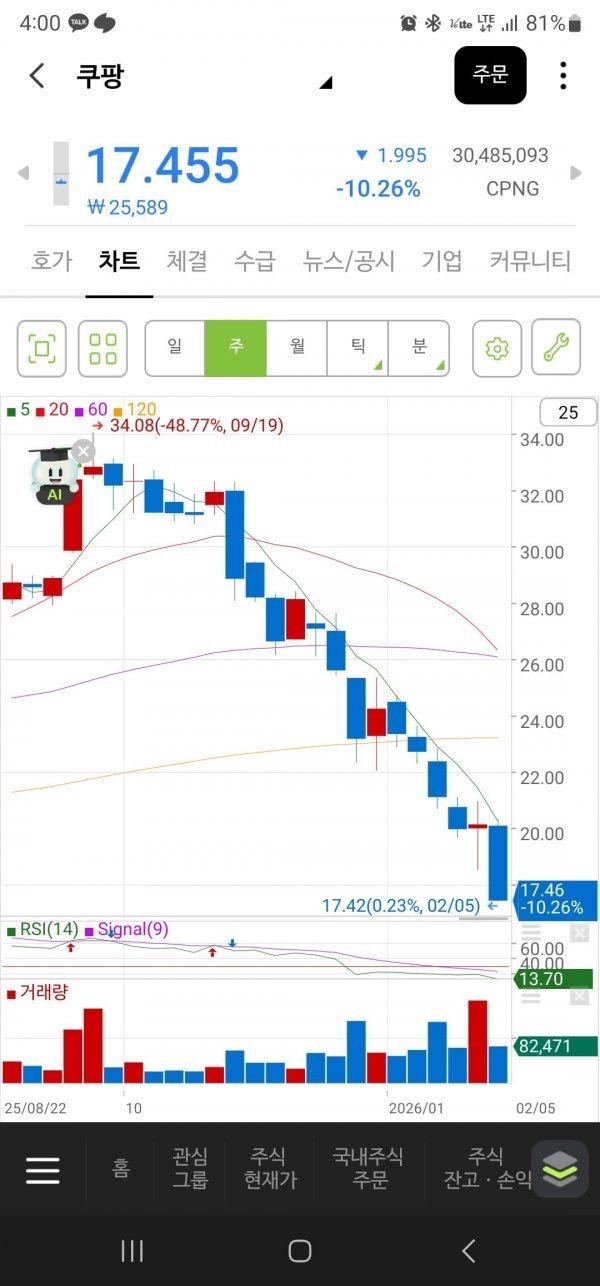
Task: Go to 주식 현재가 in bottom bar
Action: pyautogui.click(x=270, y=1168)
